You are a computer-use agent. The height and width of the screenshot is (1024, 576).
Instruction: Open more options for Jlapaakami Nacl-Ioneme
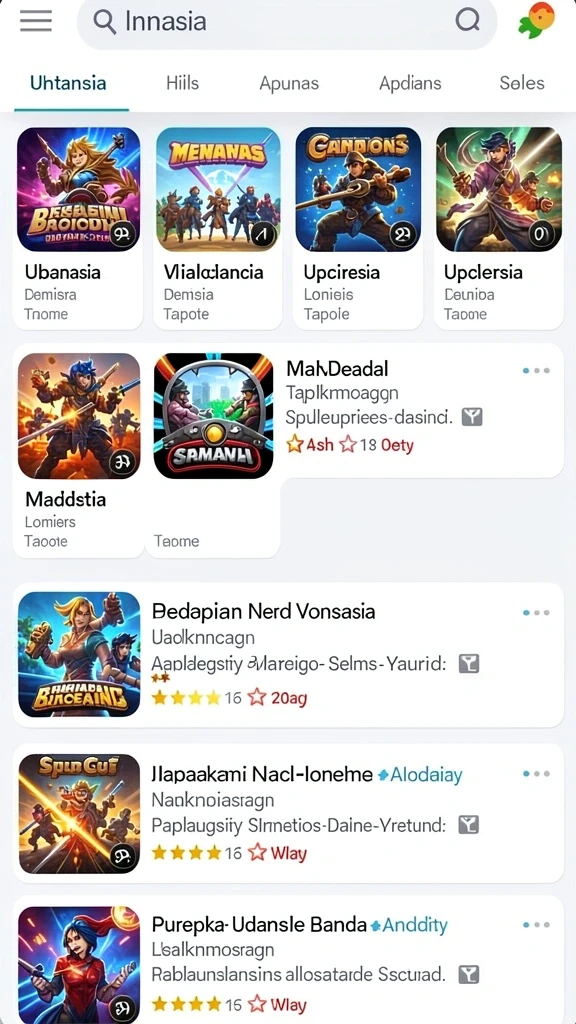536,774
